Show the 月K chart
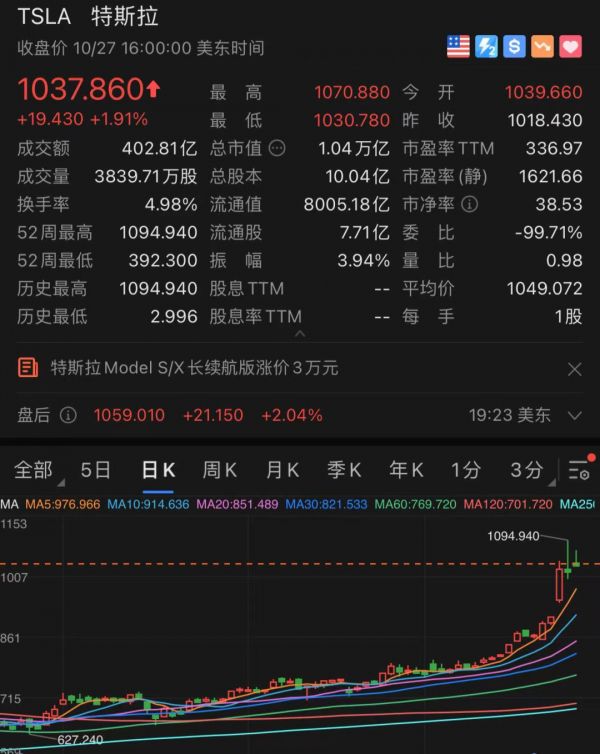600x754 pixels. pos(282,470)
